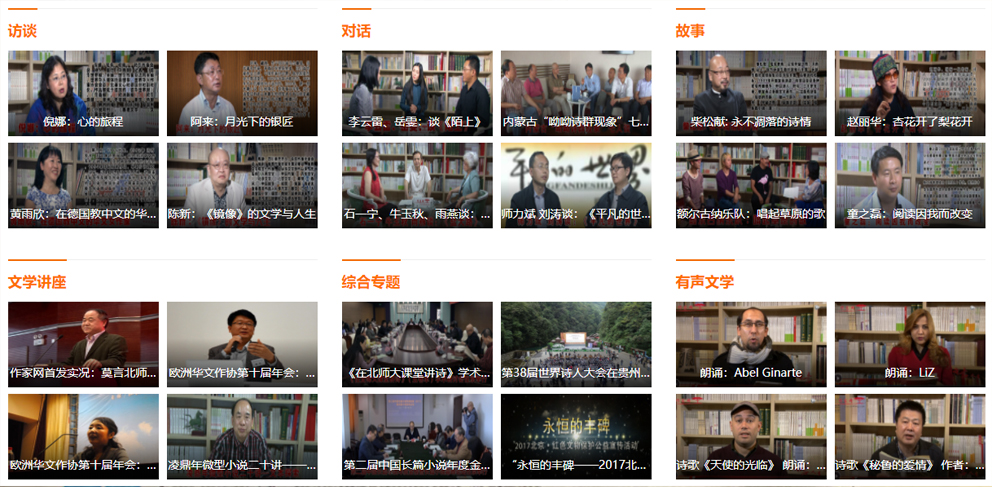Open 赵丽华：杏花开了梨花开 story
This screenshot has height=487, width=992.
[910, 93]
